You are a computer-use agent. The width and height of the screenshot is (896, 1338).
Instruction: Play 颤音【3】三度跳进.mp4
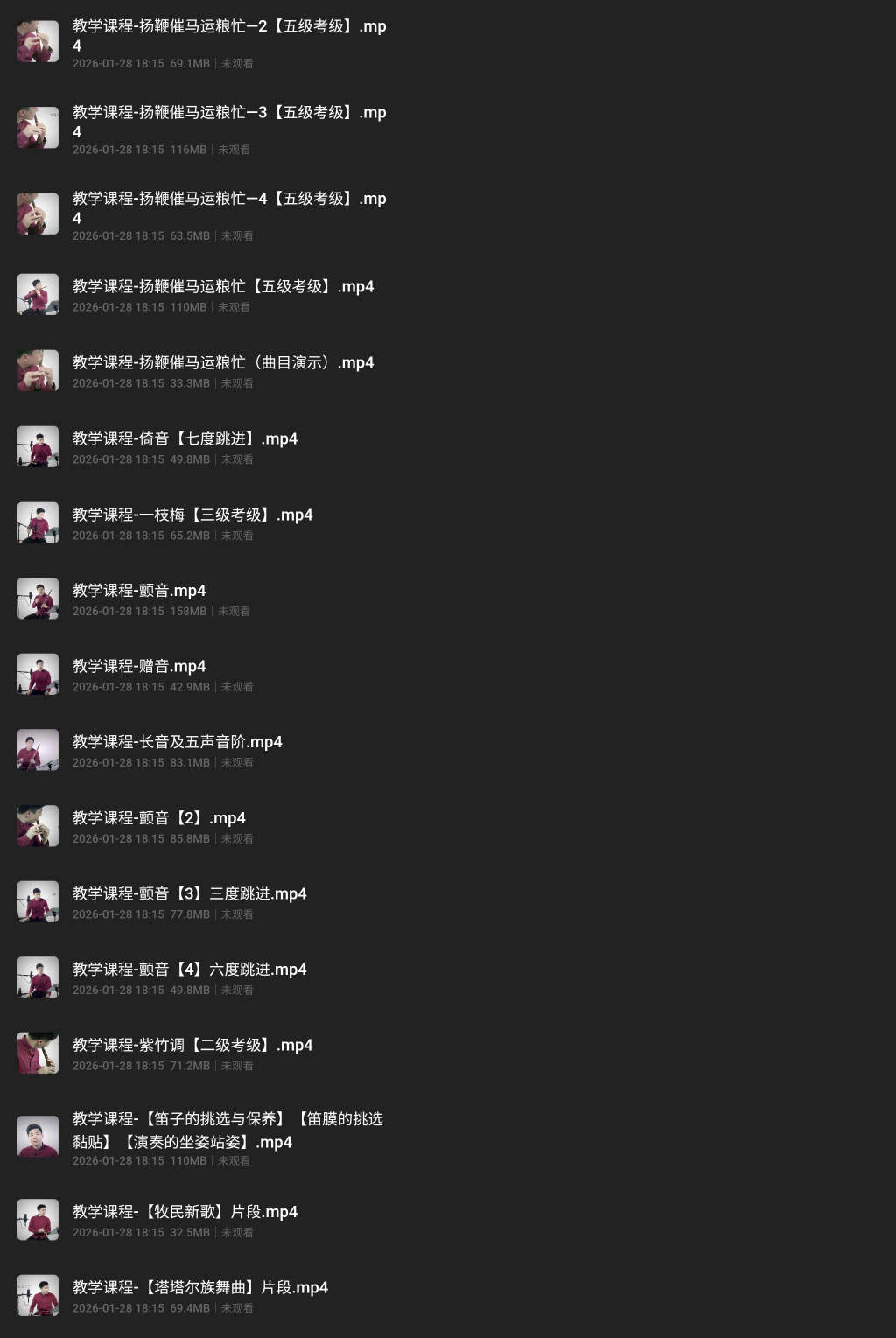coord(189,894)
